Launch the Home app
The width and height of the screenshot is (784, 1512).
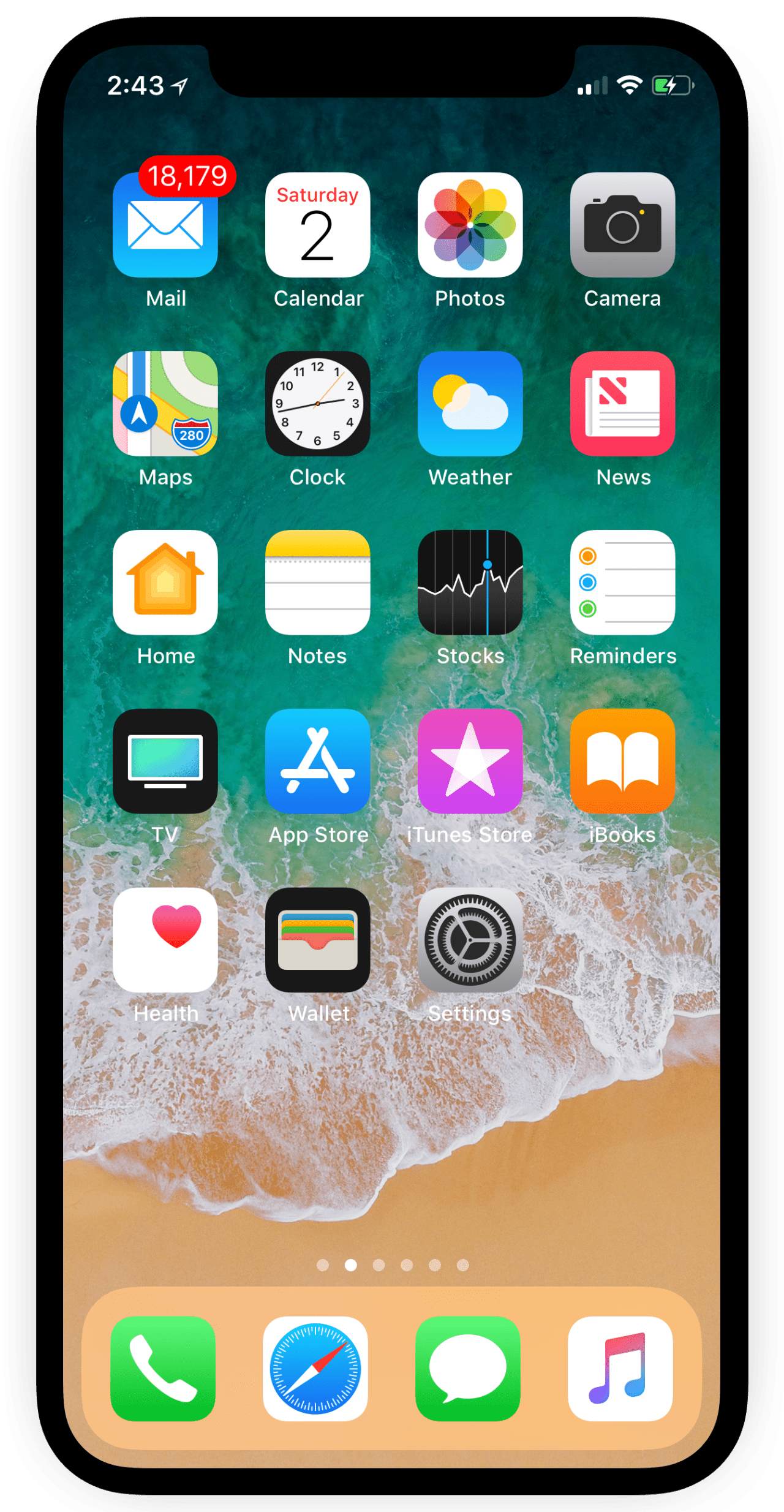(165, 583)
